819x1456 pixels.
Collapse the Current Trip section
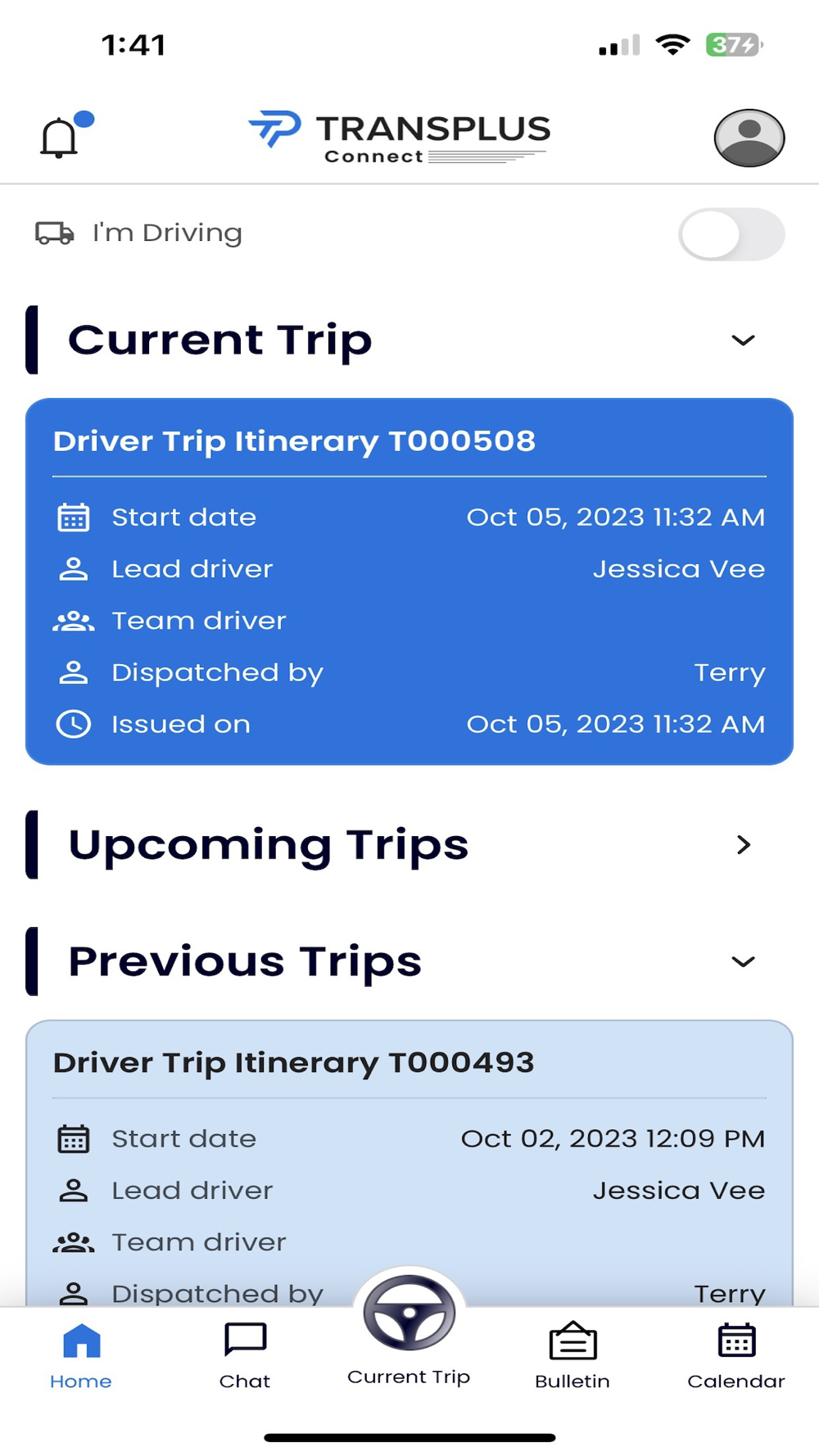click(x=743, y=340)
